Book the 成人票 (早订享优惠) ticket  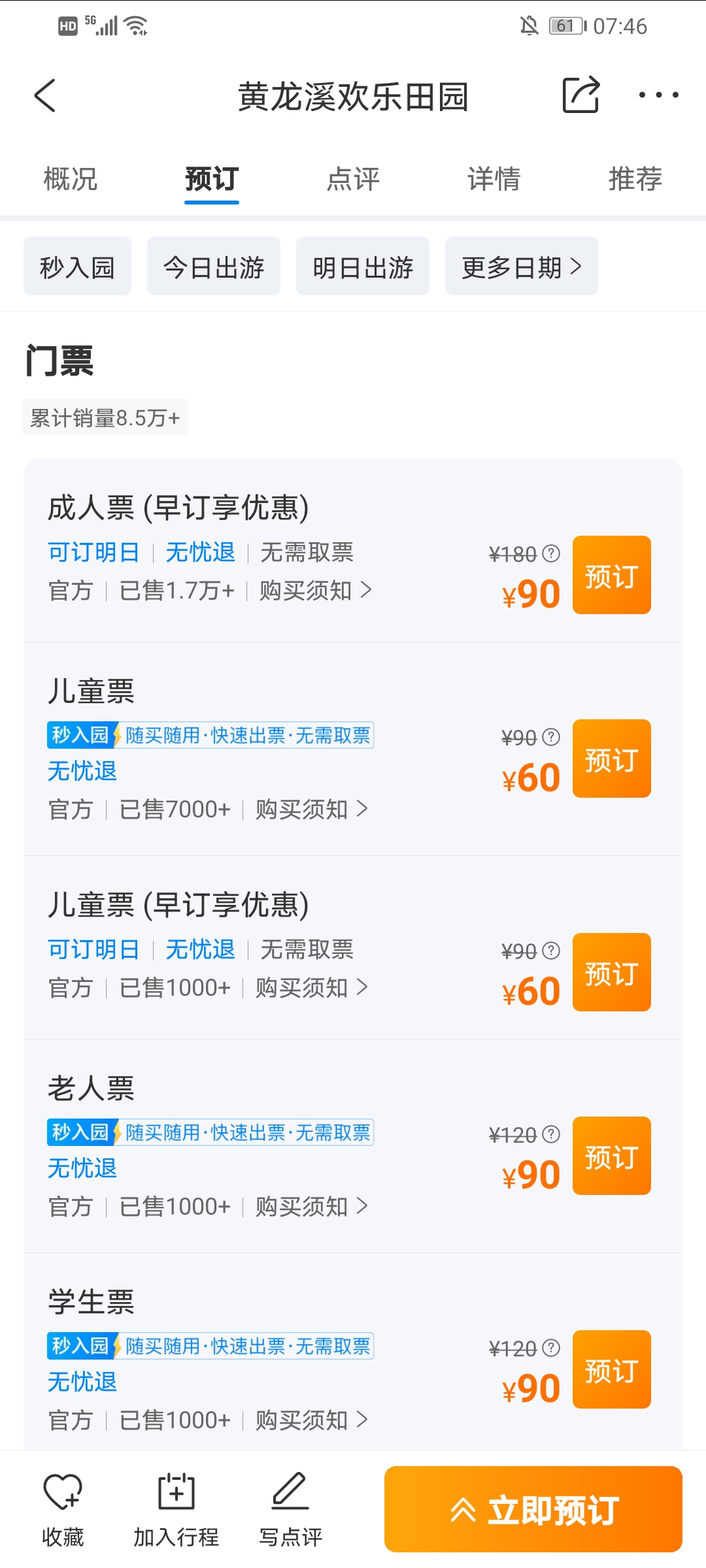pos(612,575)
